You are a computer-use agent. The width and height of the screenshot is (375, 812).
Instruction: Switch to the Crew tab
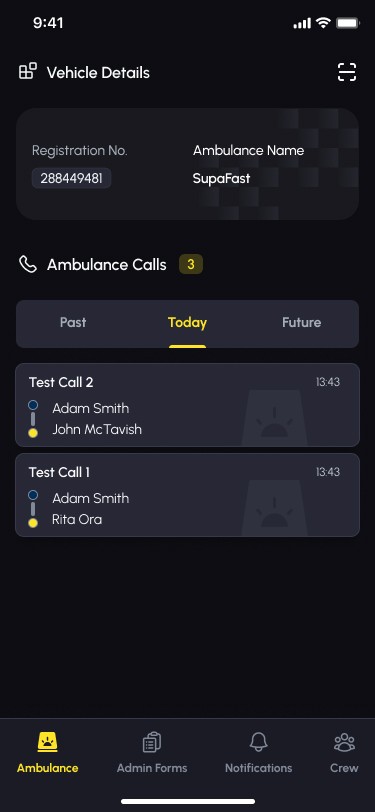coord(344,752)
